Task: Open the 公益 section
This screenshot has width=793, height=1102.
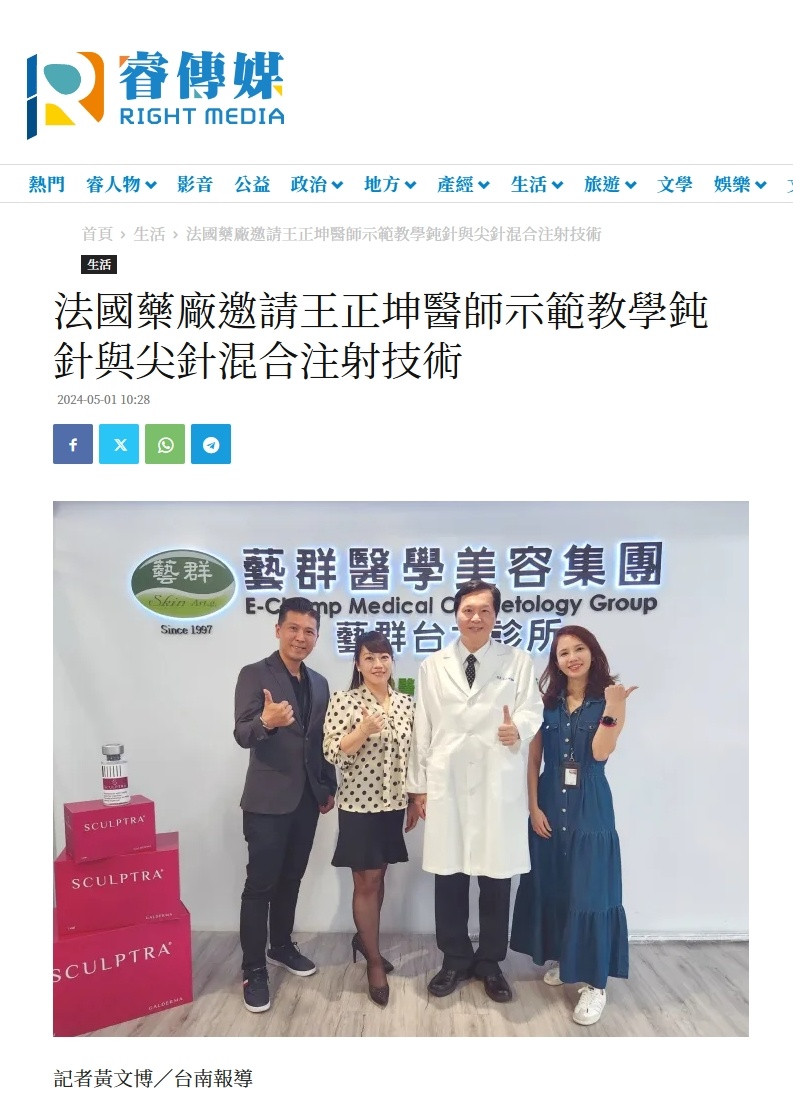Action: pyautogui.click(x=253, y=185)
